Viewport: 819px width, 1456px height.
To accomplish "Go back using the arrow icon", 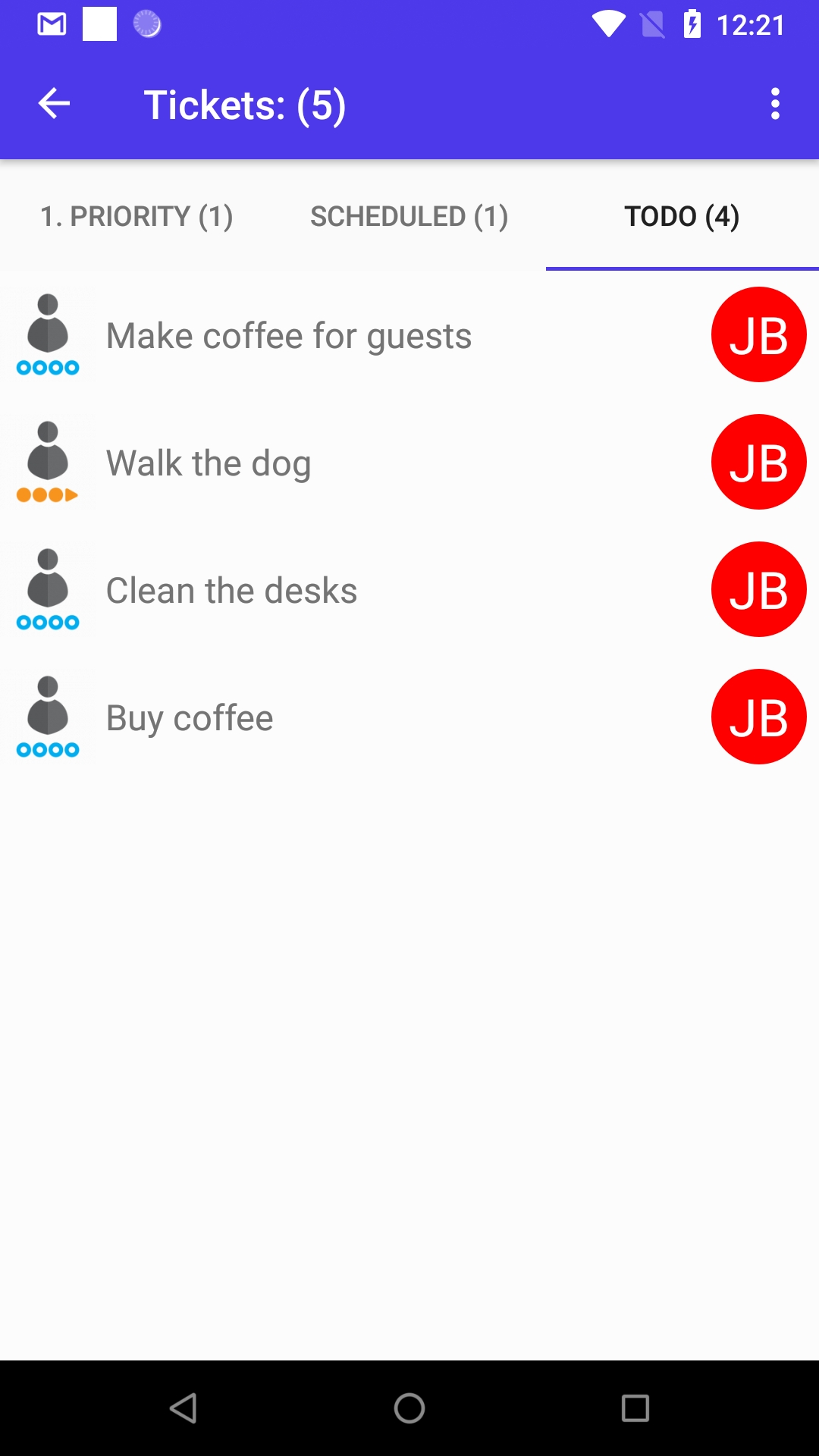I will tap(54, 104).
